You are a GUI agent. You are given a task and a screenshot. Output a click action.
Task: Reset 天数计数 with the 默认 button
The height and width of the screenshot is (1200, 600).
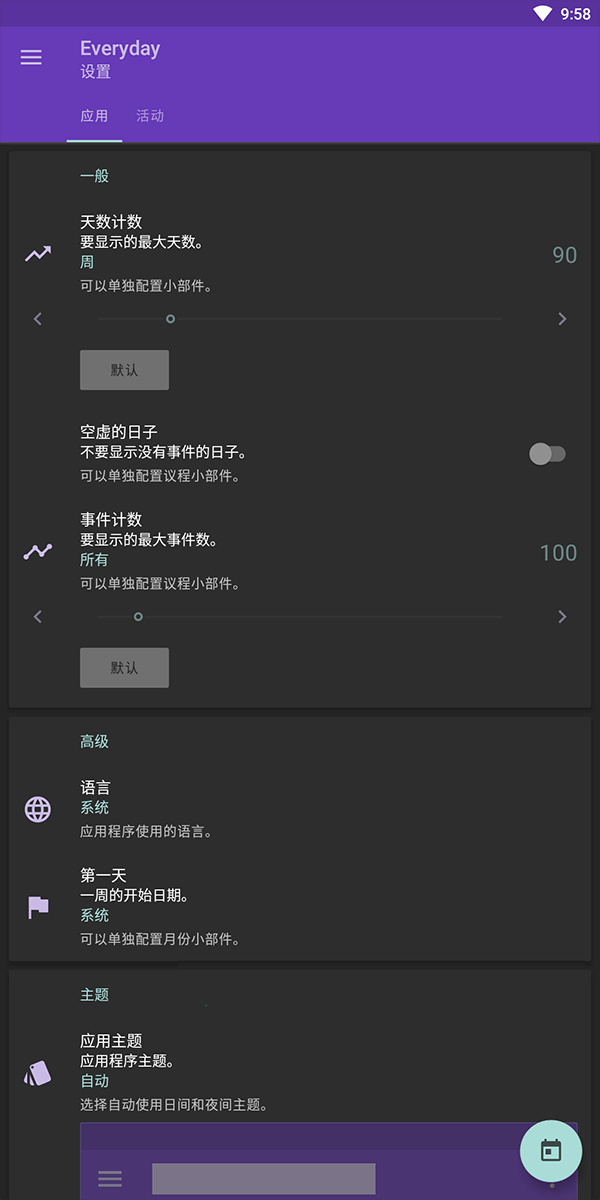124,370
